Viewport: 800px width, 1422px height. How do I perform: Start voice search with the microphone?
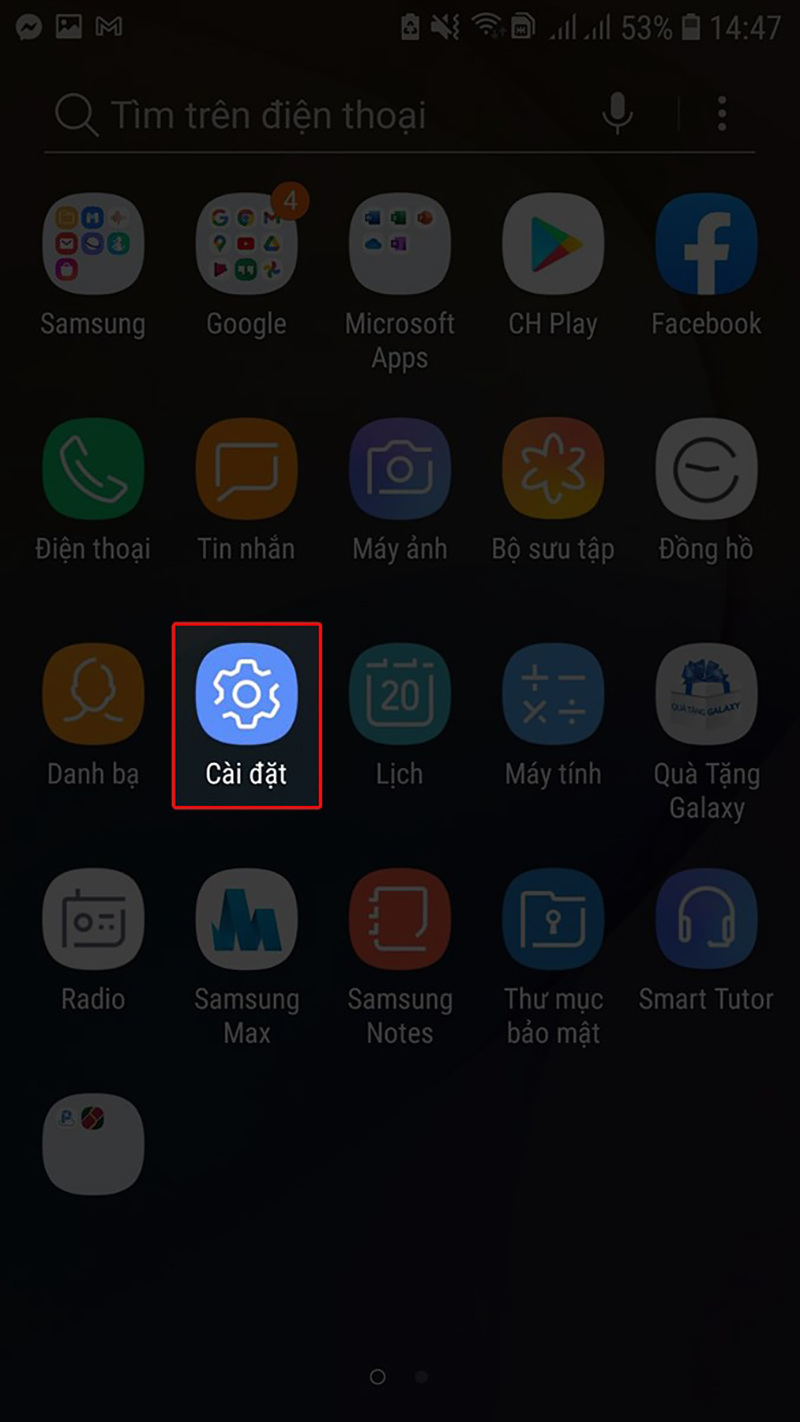(618, 114)
